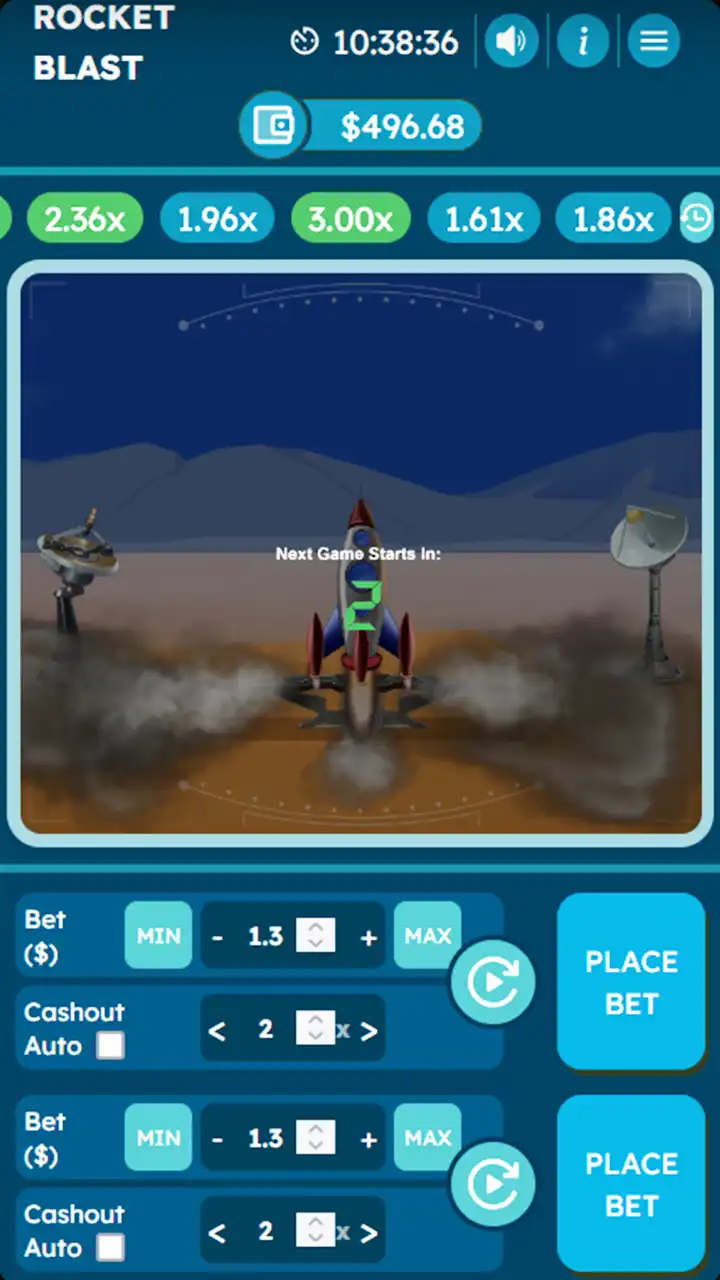The image size is (720, 1280).
Task: Enable auto cashout on second bet panel
Action: point(110,1248)
